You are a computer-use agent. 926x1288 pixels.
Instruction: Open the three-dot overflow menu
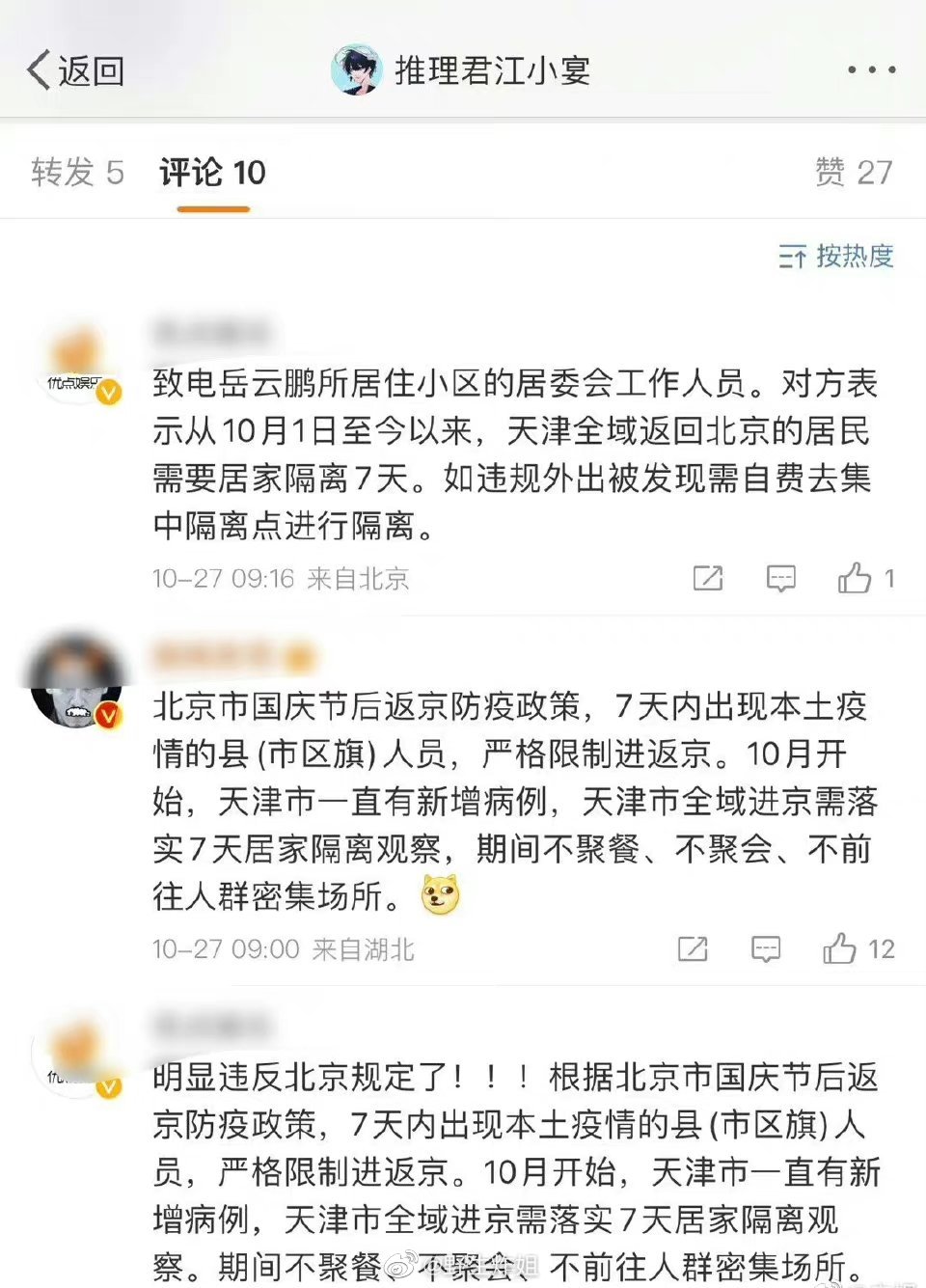(x=871, y=70)
